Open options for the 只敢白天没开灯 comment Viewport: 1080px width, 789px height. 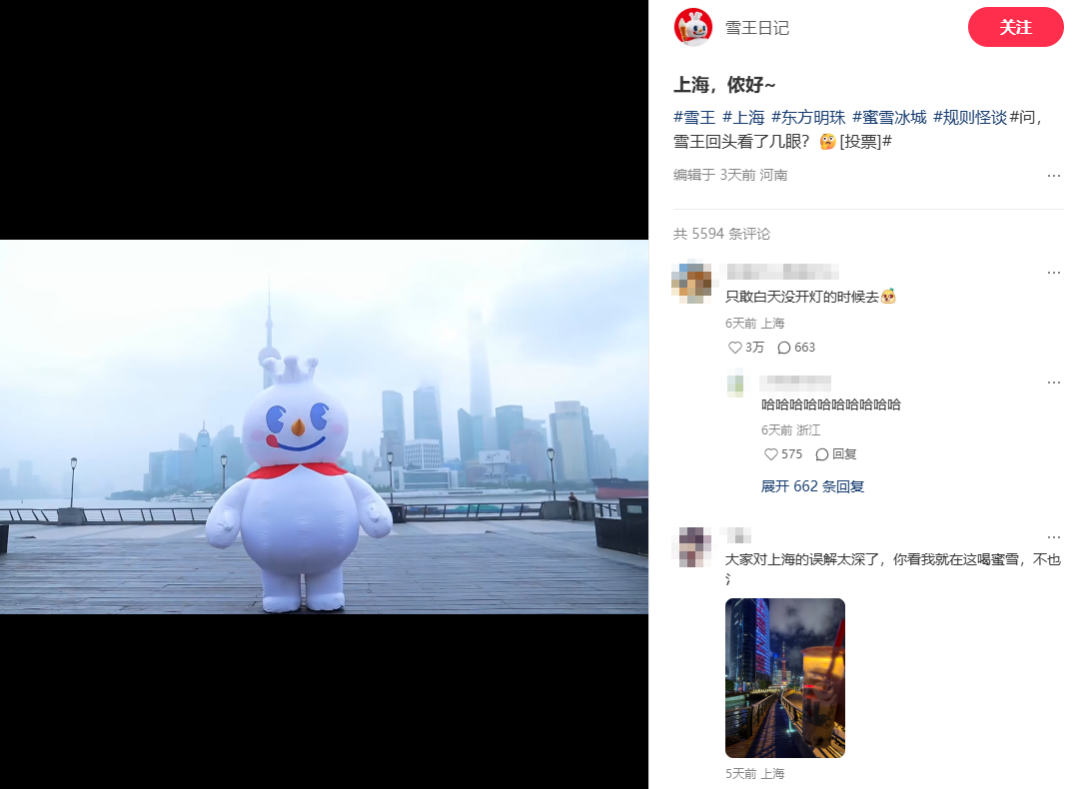[x=1053, y=272]
